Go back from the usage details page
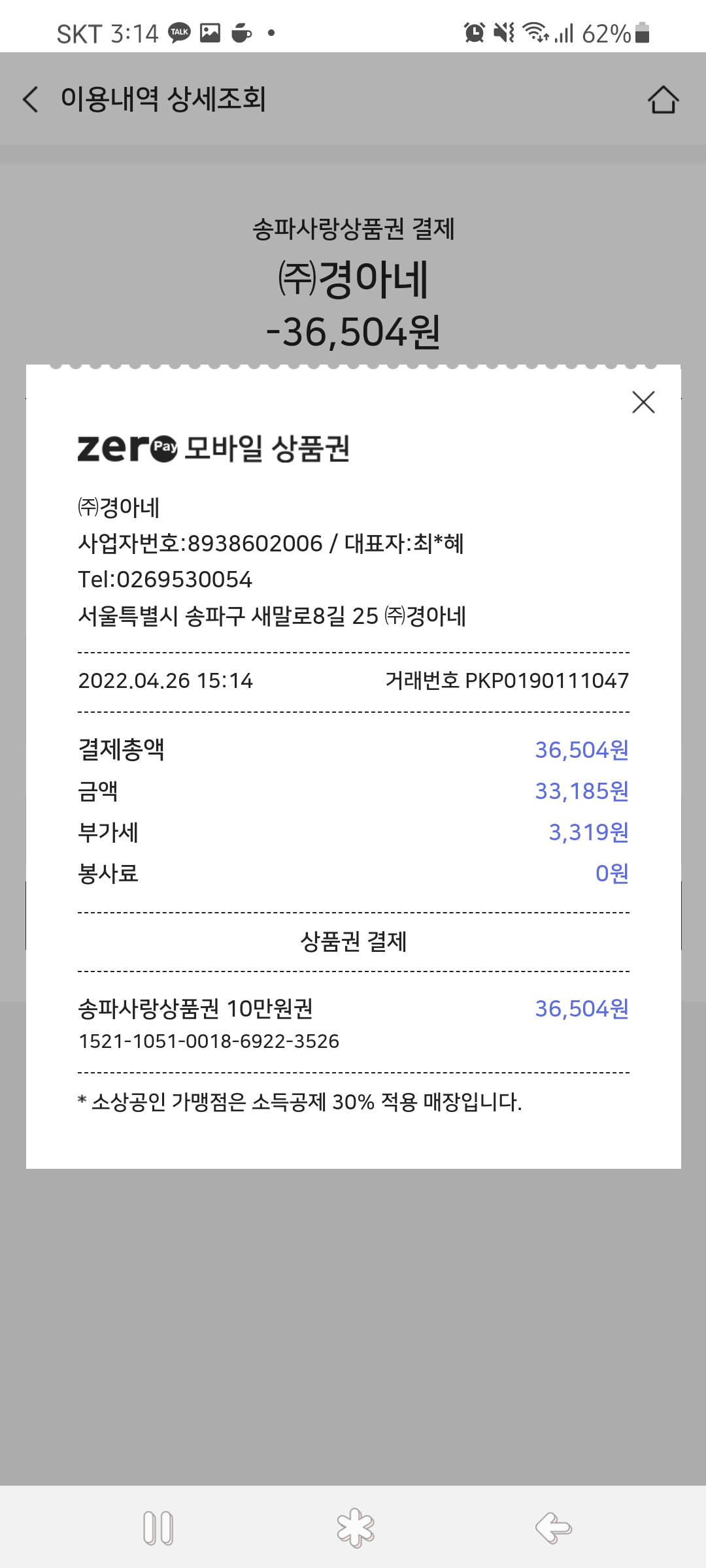Viewport: 706px width, 1568px height. pos(31,100)
